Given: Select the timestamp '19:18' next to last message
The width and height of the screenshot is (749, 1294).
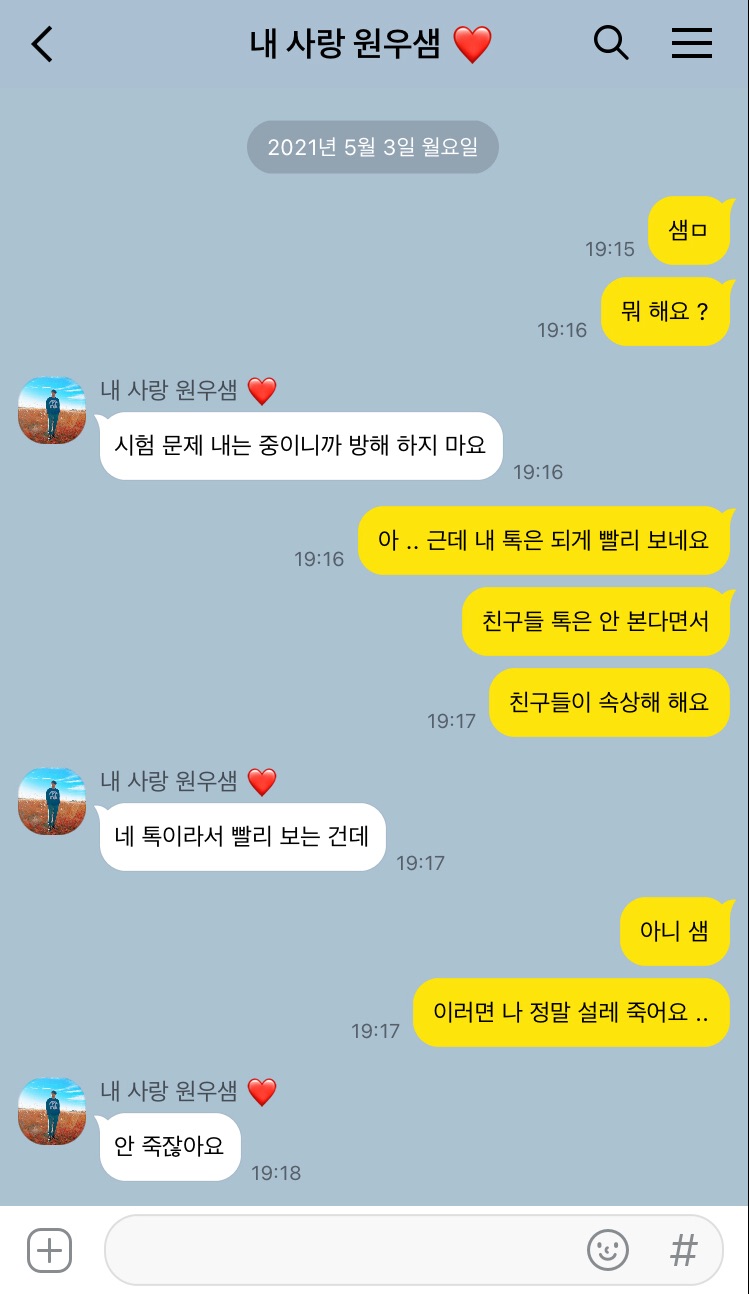Looking at the screenshot, I should click(x=276, y=1175).
